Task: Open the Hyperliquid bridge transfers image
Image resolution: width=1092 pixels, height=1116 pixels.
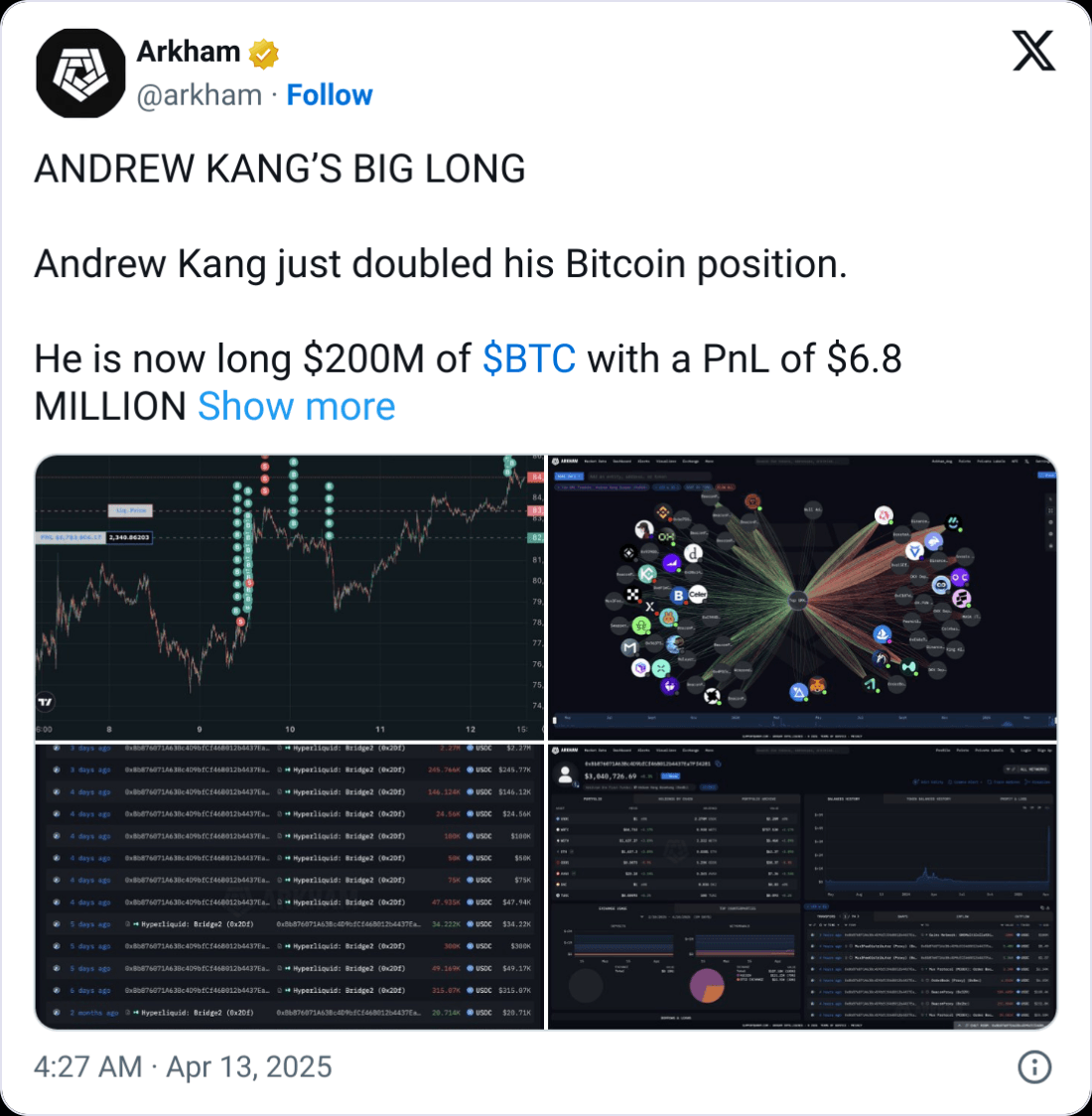Action: [290, 886]
